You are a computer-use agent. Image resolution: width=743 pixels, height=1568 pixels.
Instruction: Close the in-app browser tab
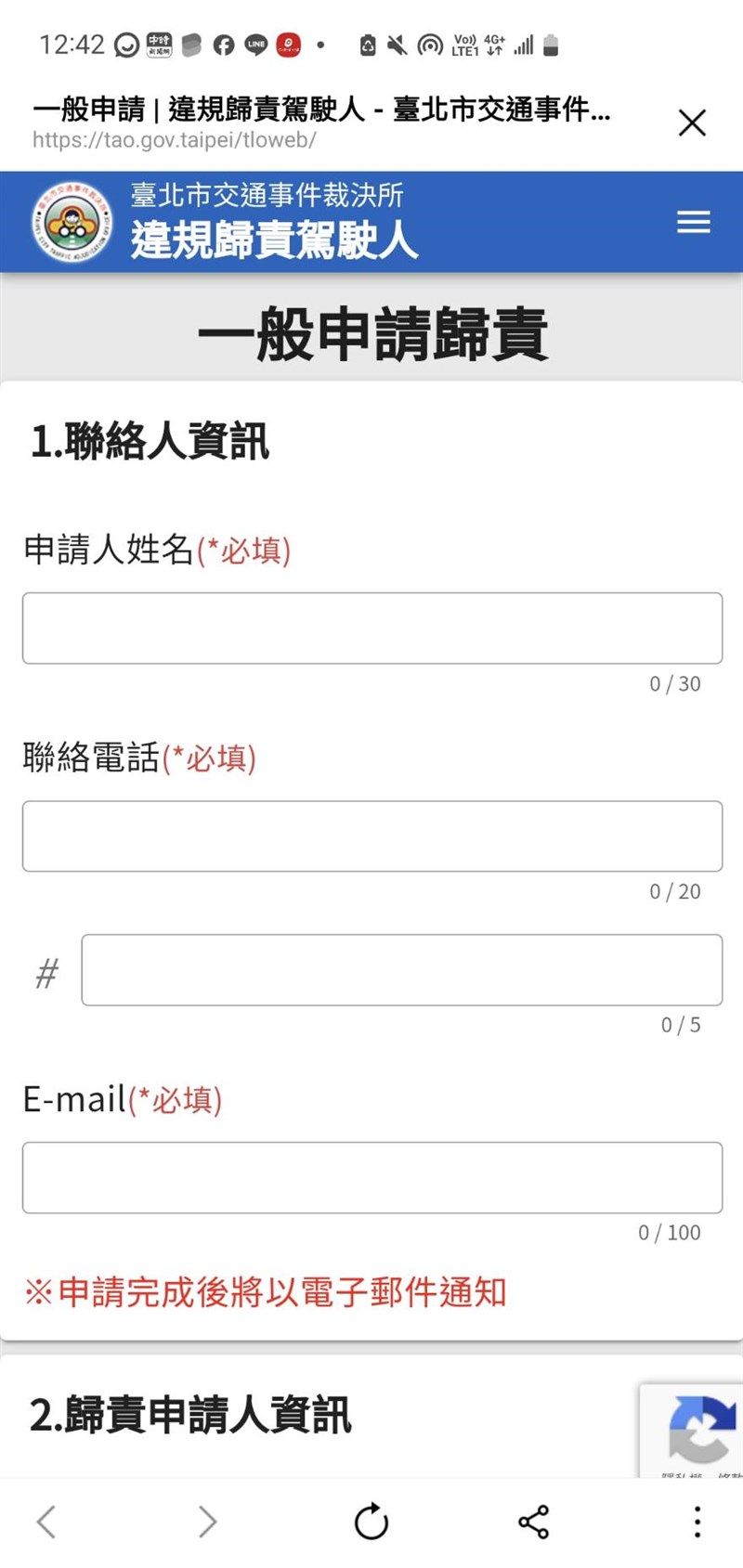coord(692,123)
